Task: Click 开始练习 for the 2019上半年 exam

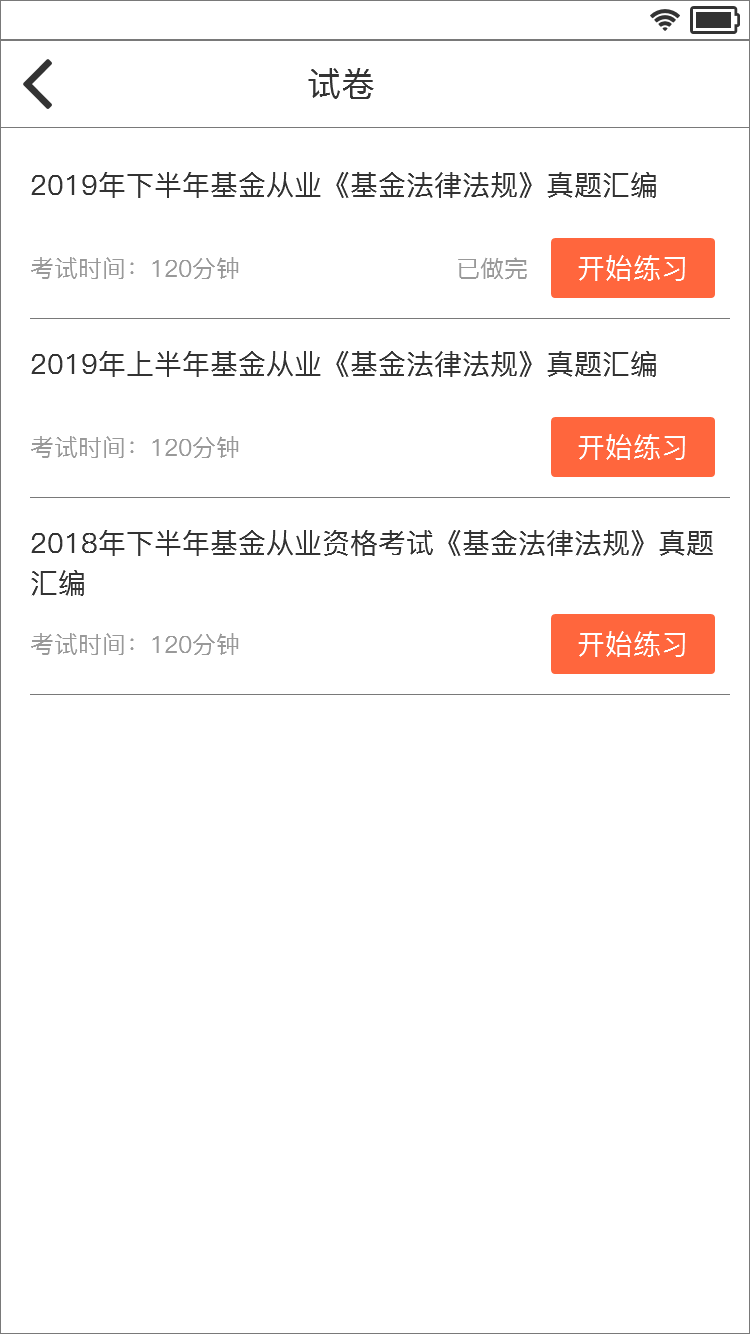Action: (x=632, y=447)
